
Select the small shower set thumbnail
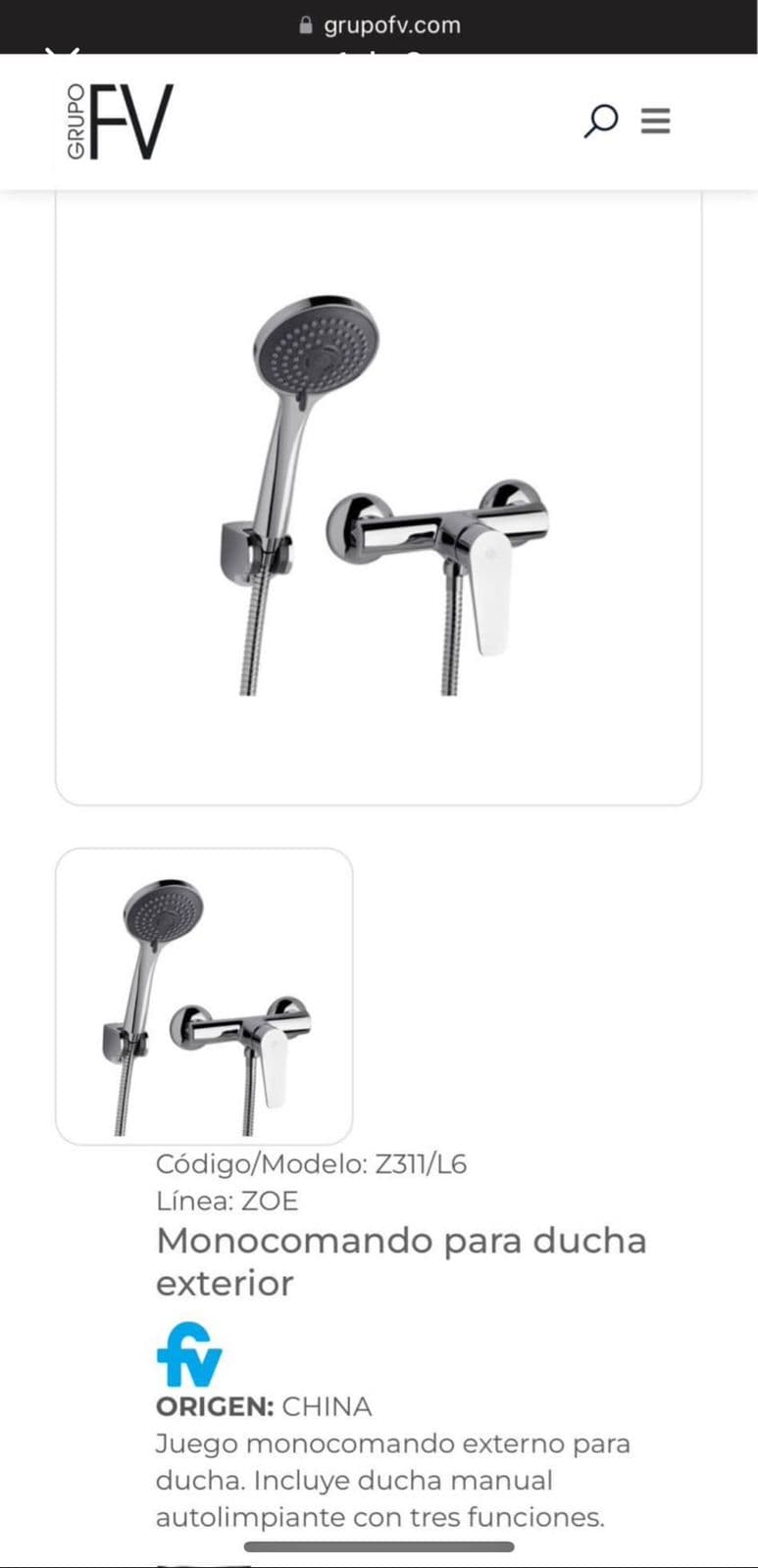point(204,996)
